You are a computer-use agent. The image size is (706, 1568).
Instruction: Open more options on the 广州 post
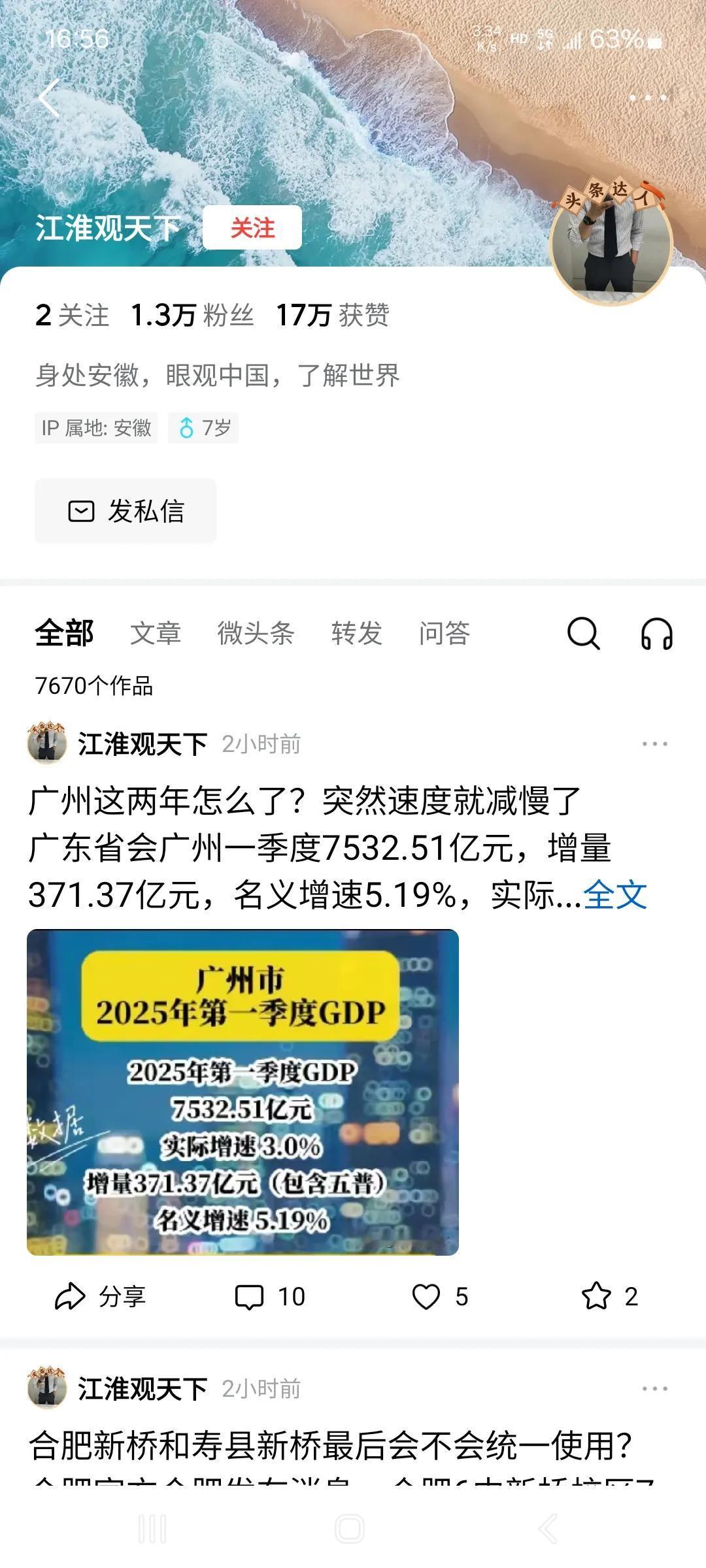point(654,743)
